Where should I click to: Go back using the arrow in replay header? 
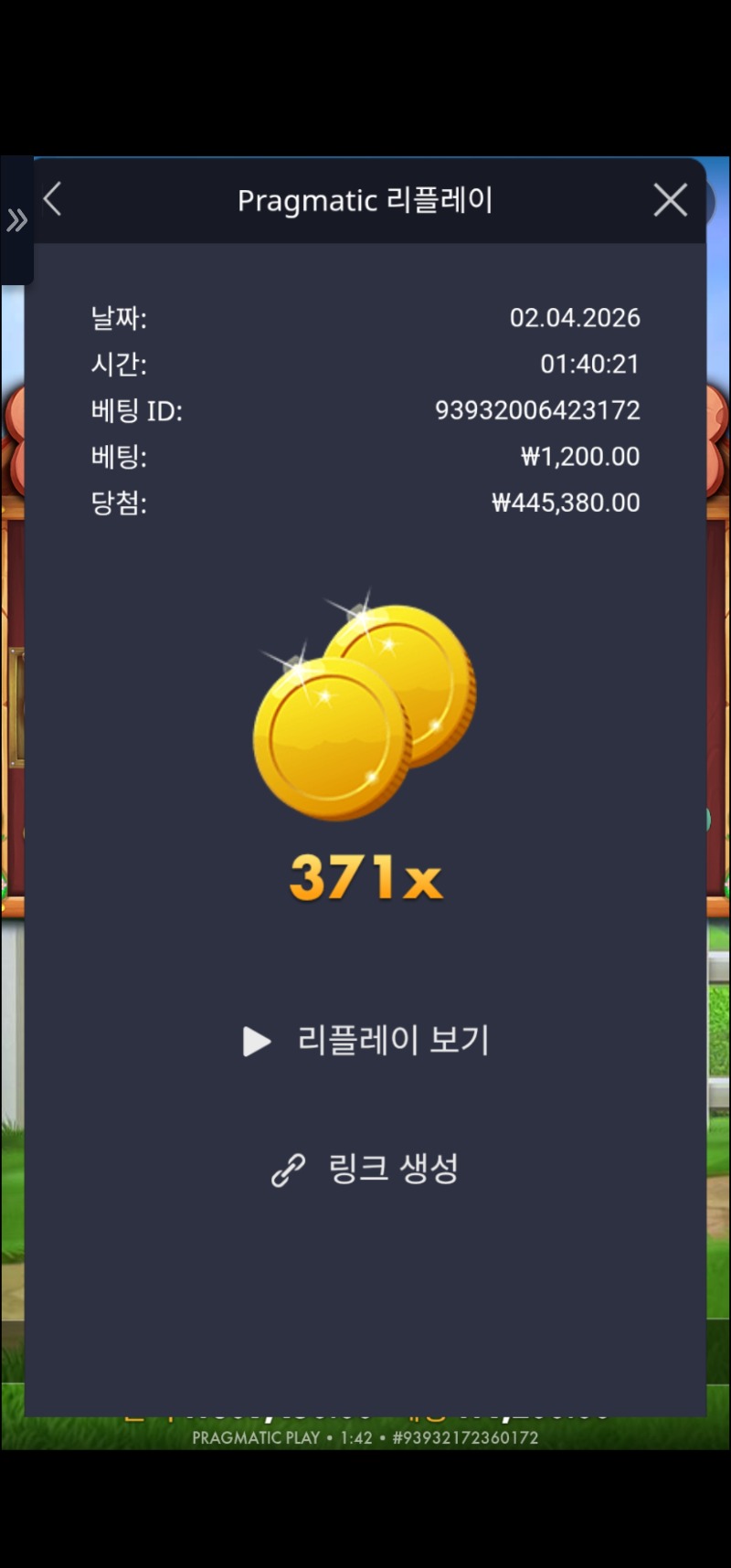click(53, 199)
